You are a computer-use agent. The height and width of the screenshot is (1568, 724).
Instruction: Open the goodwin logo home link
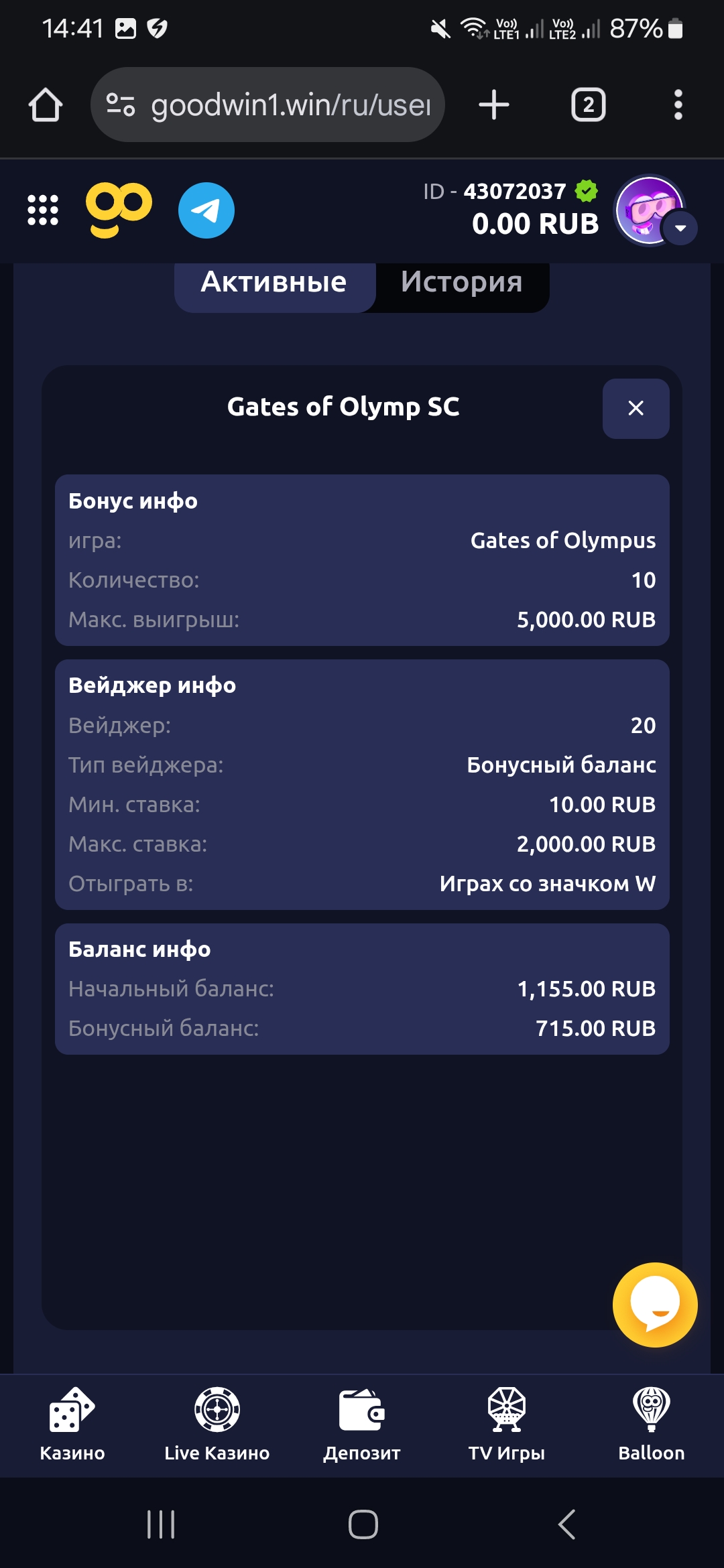click(119, 210)
